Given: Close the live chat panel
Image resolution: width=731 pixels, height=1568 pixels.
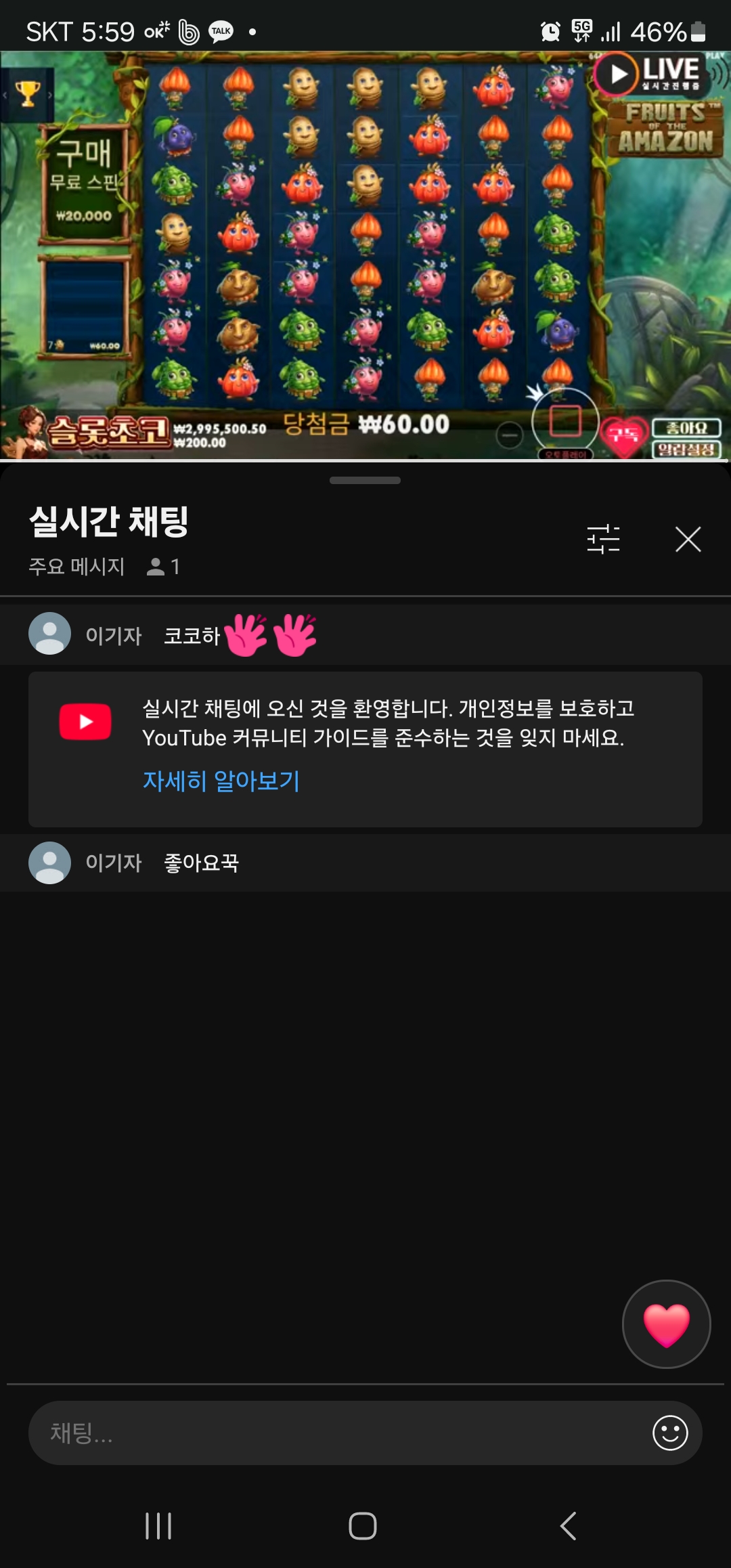Looking at the screenshot, I should tap(688, 539).
